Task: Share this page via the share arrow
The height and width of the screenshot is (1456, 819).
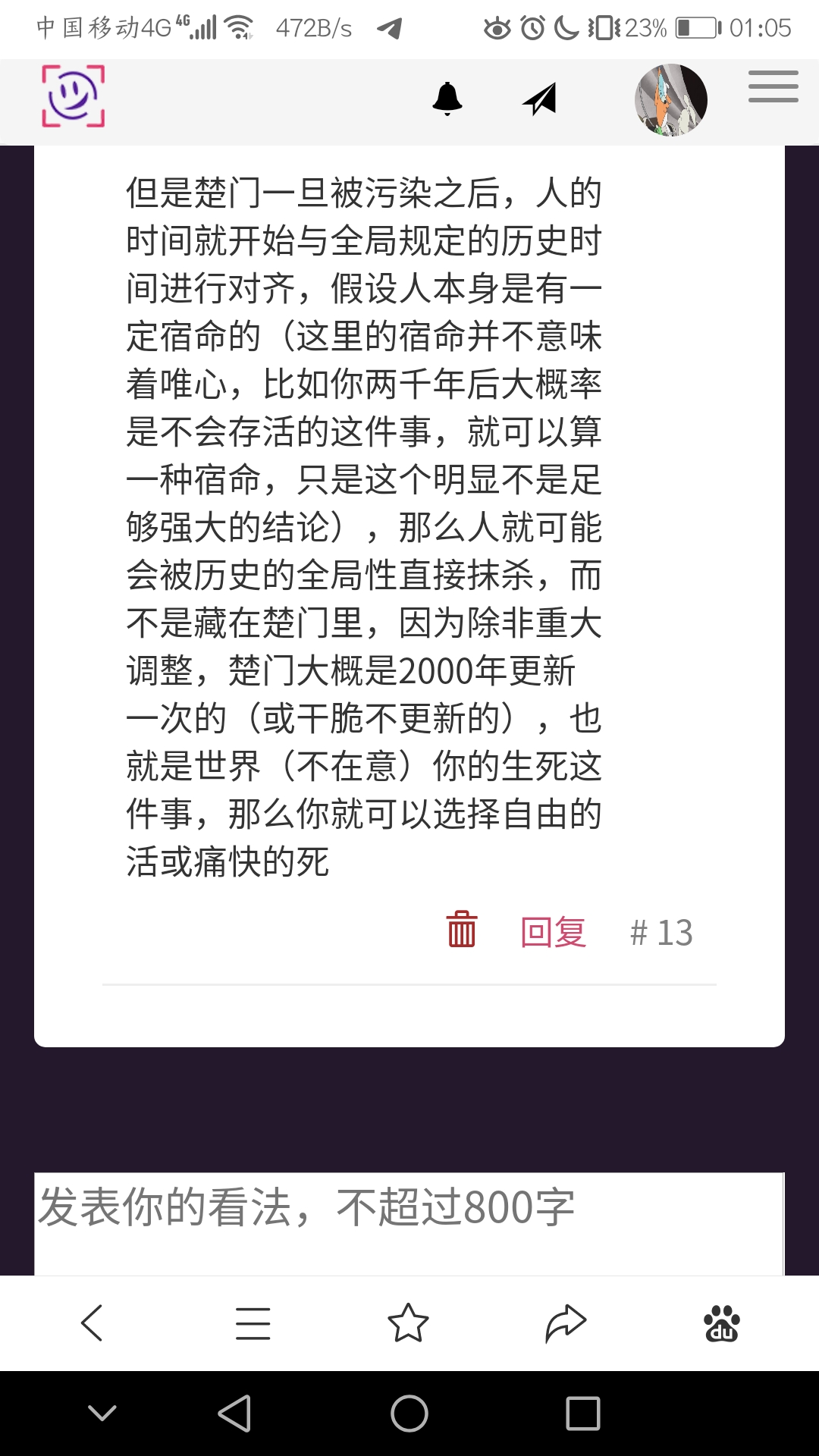Action: (566, 1323)
